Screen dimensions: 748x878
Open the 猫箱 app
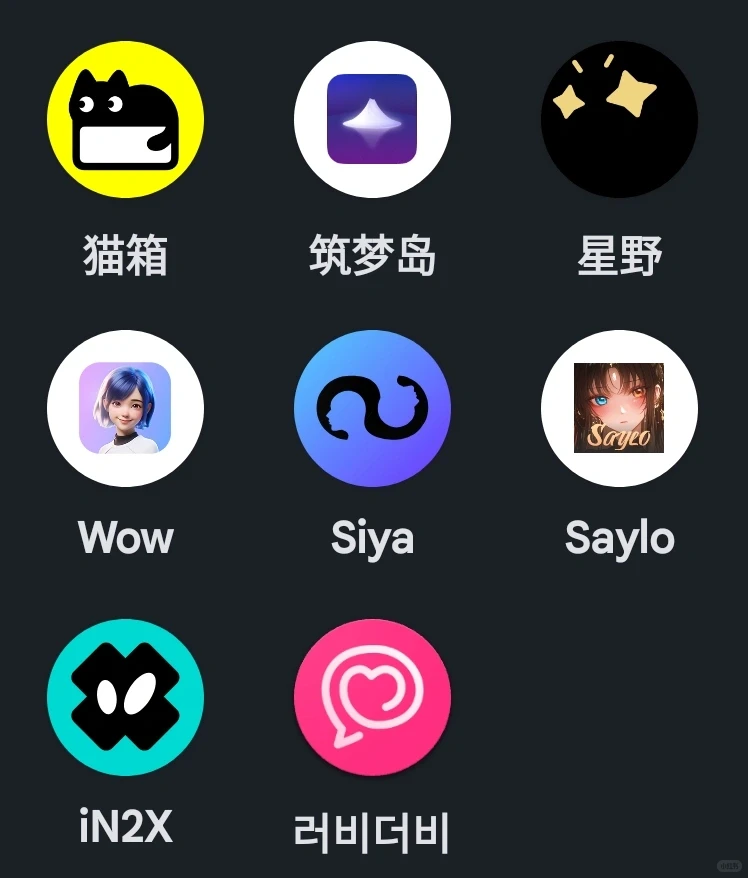(x=125, y=119)
